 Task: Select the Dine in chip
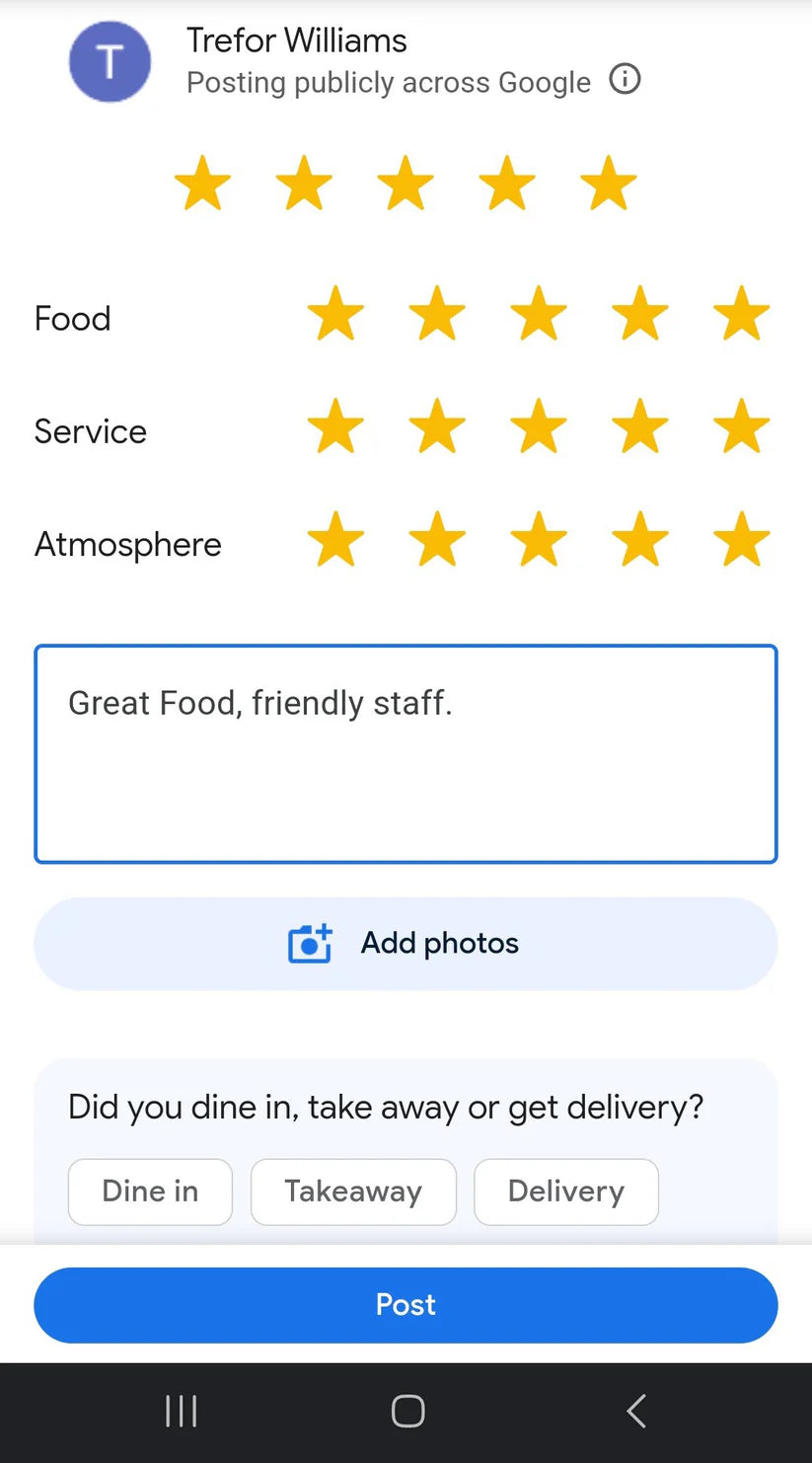click(150, 1192)
